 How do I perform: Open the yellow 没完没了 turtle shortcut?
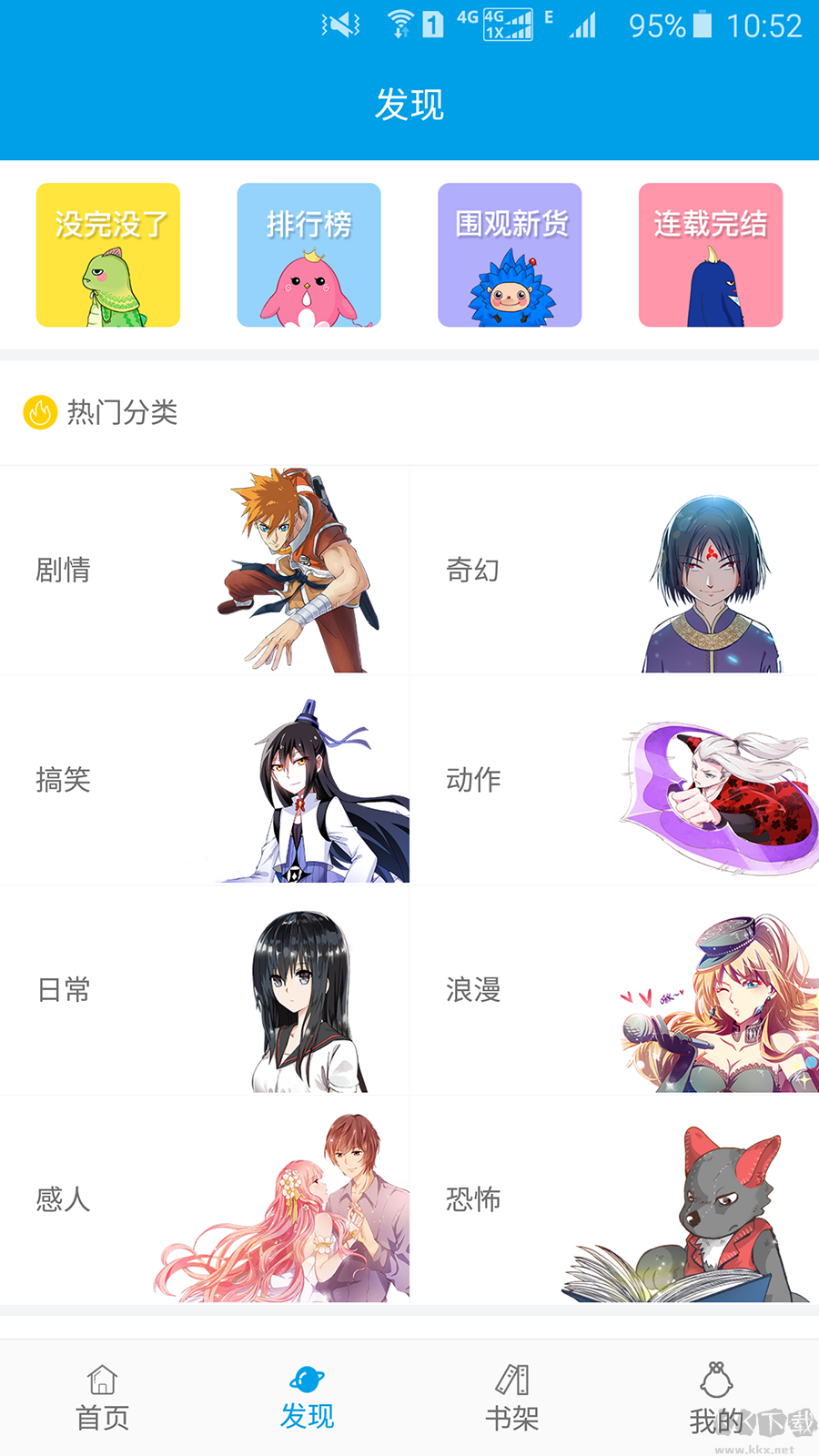point(107,255)
